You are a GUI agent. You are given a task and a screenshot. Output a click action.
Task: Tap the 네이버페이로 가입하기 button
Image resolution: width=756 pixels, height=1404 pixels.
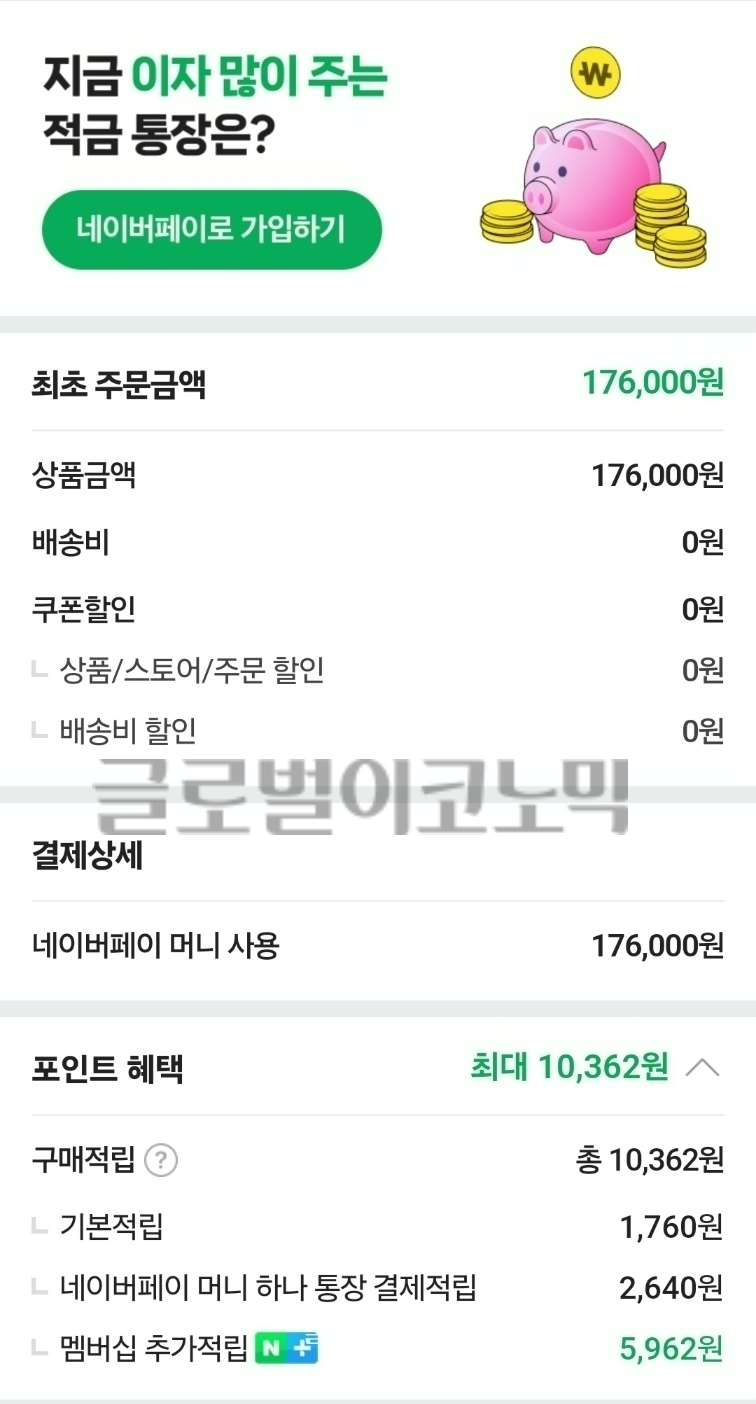211,229
